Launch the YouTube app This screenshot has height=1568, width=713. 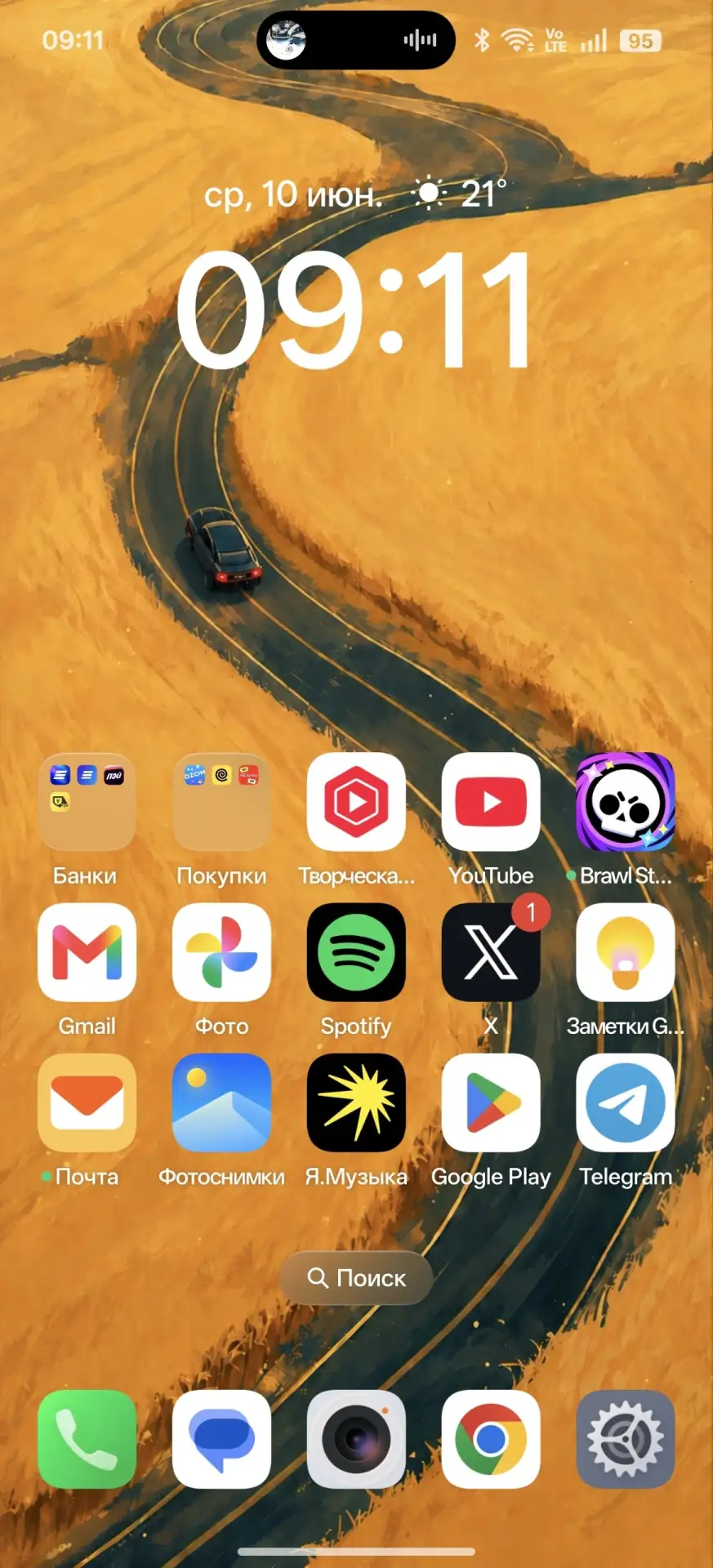coord(491,802)
